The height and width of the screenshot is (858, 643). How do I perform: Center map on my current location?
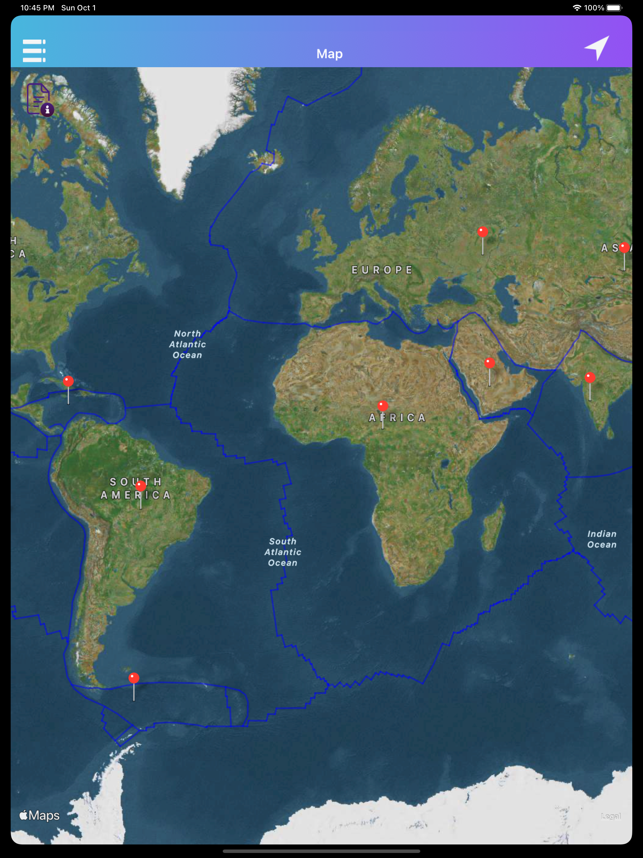pos(597,48)
